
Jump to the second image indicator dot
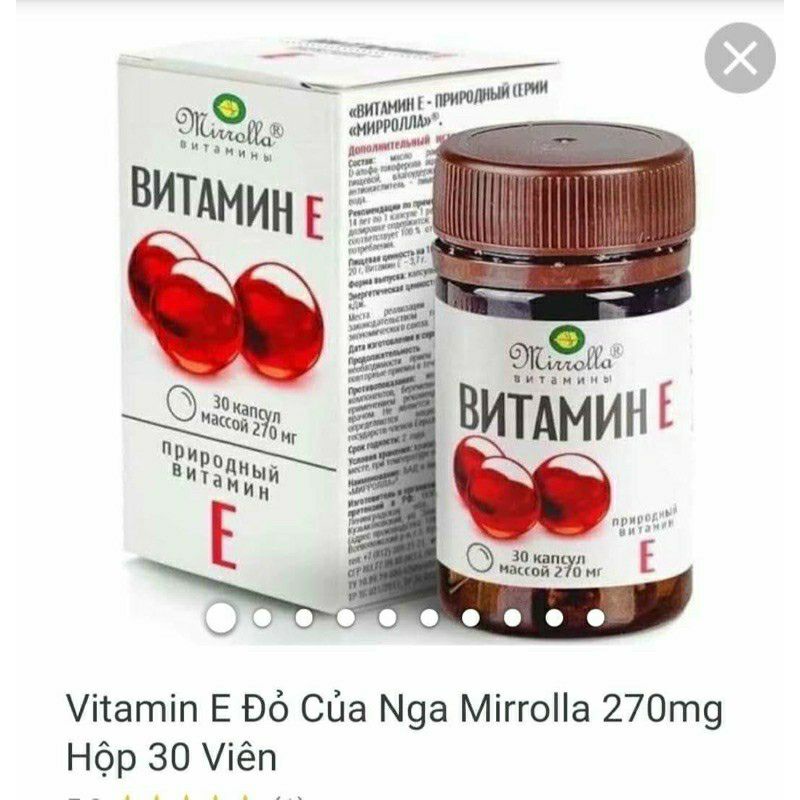[x=262, y=618]
